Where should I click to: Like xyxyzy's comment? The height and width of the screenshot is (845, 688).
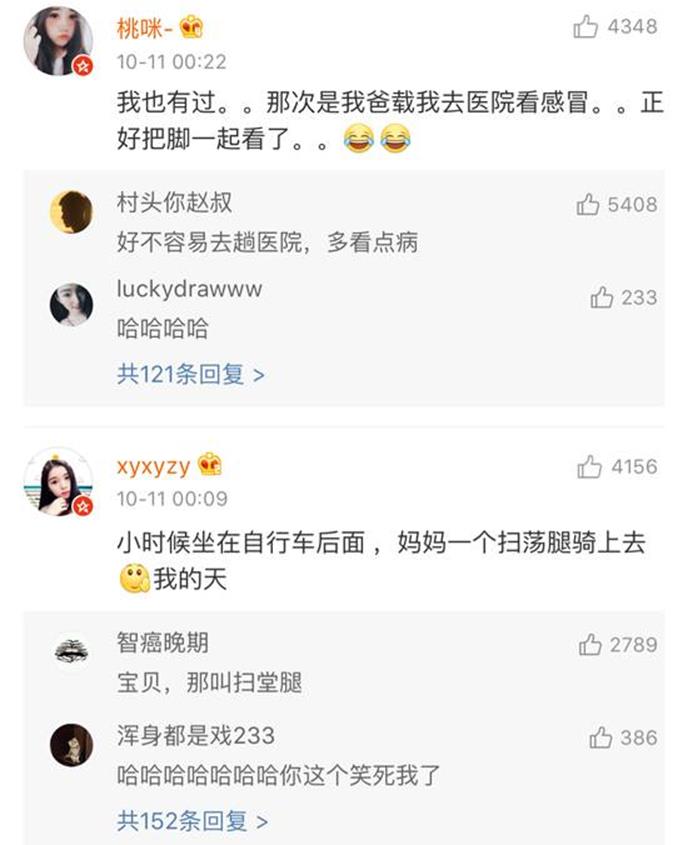590,466
